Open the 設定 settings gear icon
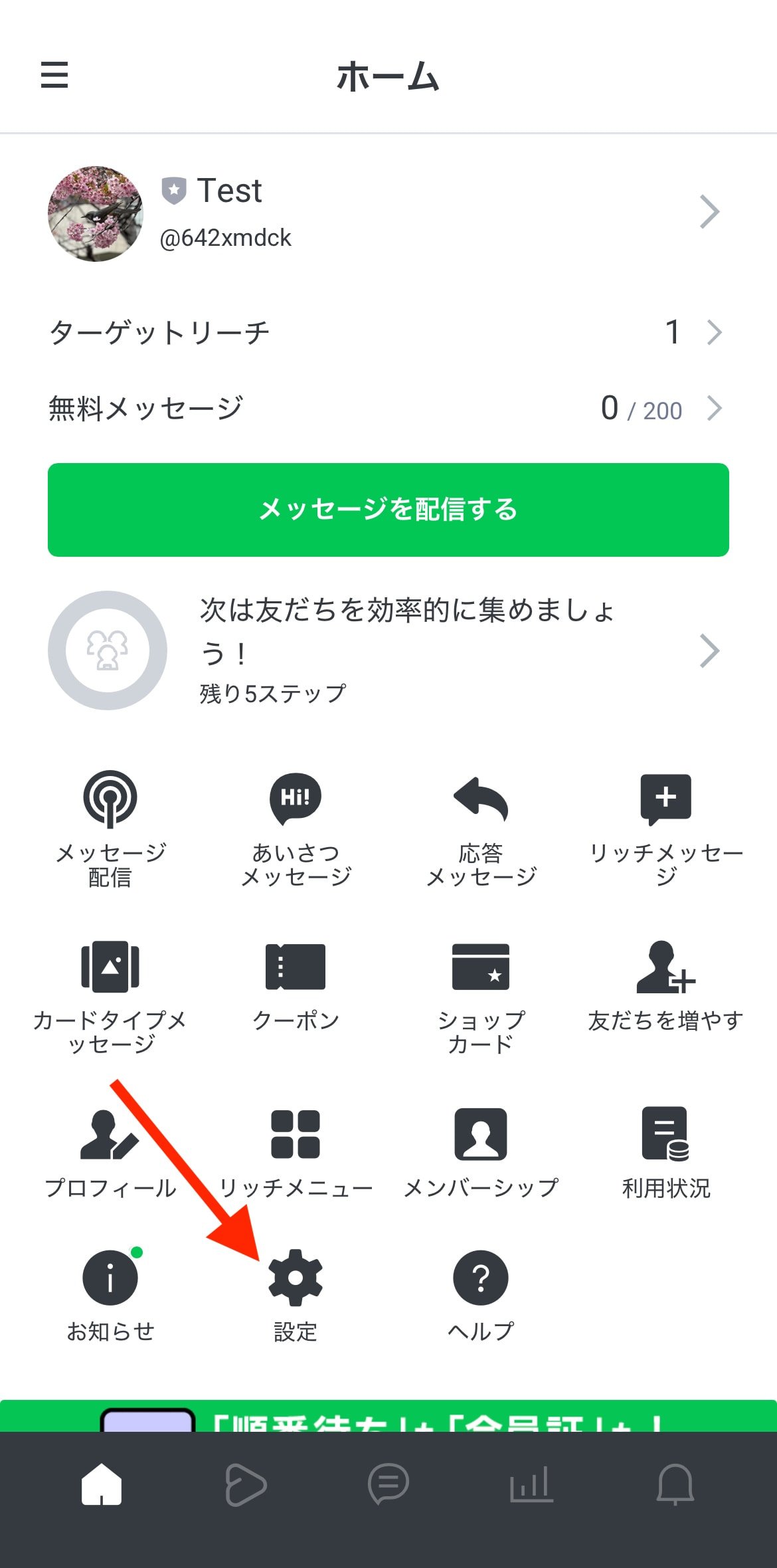The width and height of the screenshot is (777, 1568). (296, 1276)
